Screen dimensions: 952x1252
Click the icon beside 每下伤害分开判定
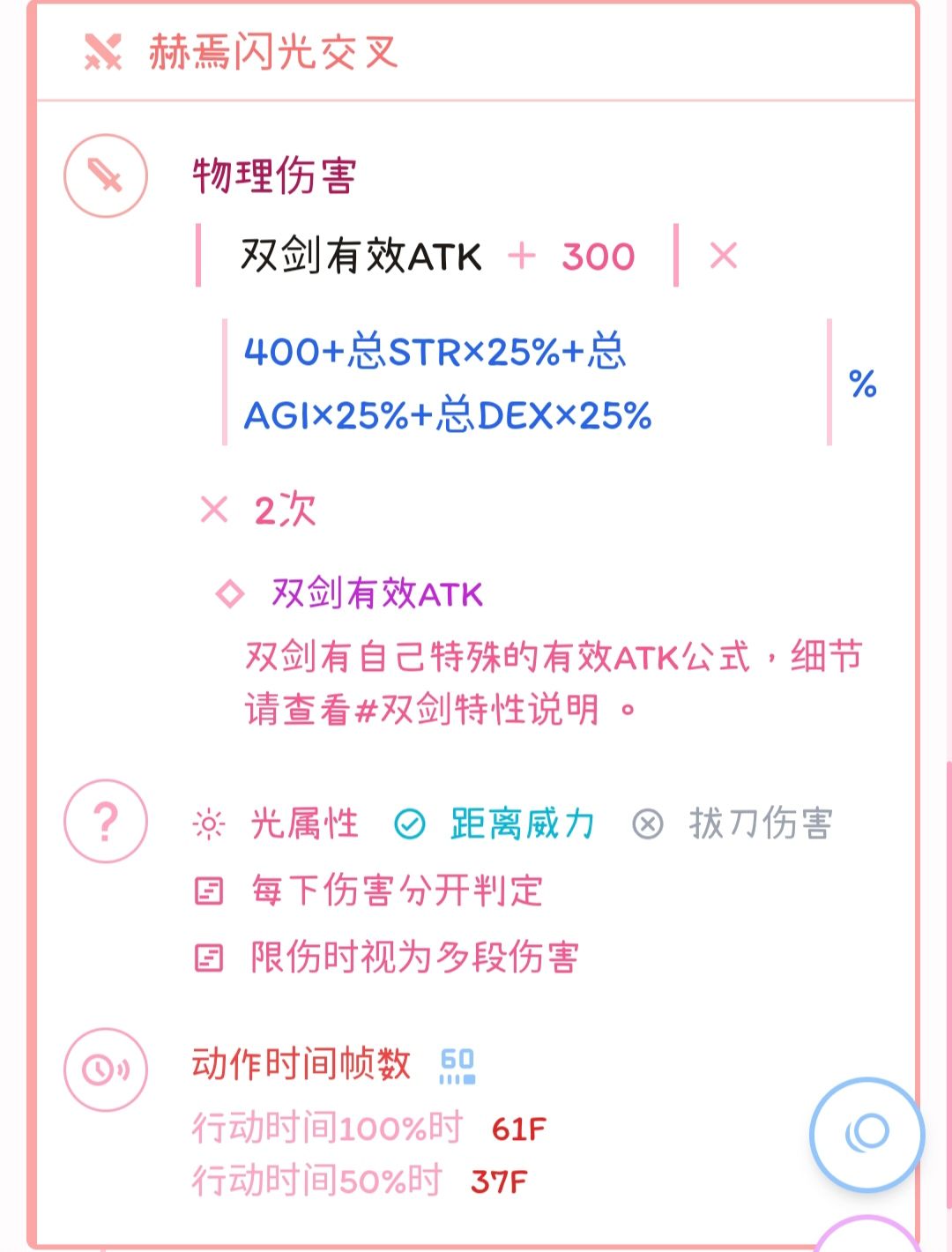pos(209,891)
